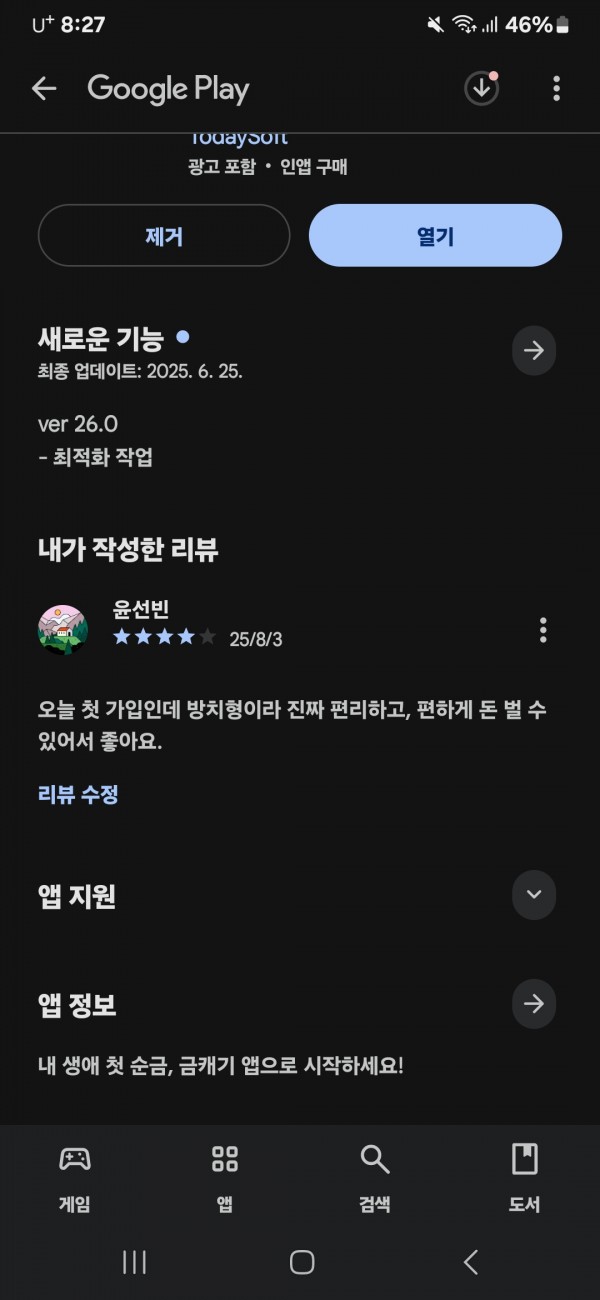Open the system recent apps button
Screen dimensions: 600x1300
(134, 1262)
